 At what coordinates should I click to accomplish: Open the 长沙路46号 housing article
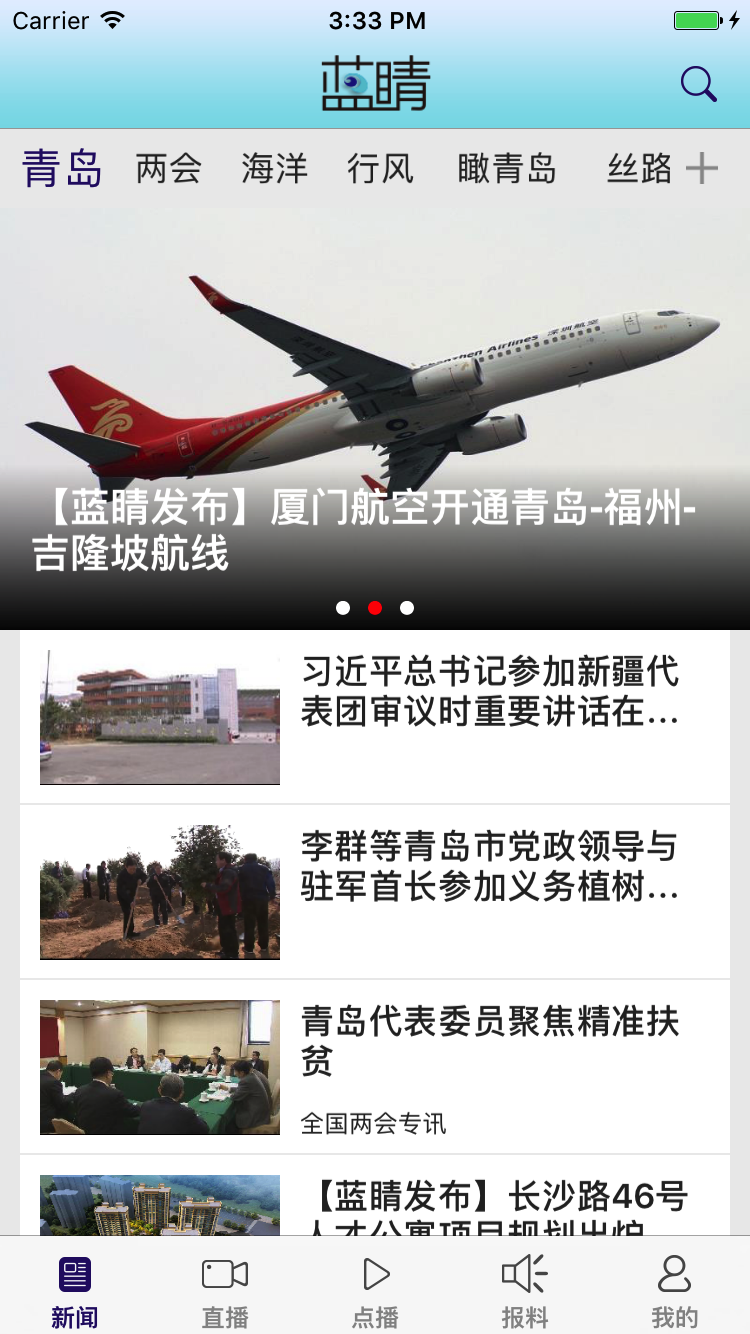coord(375,1203)
